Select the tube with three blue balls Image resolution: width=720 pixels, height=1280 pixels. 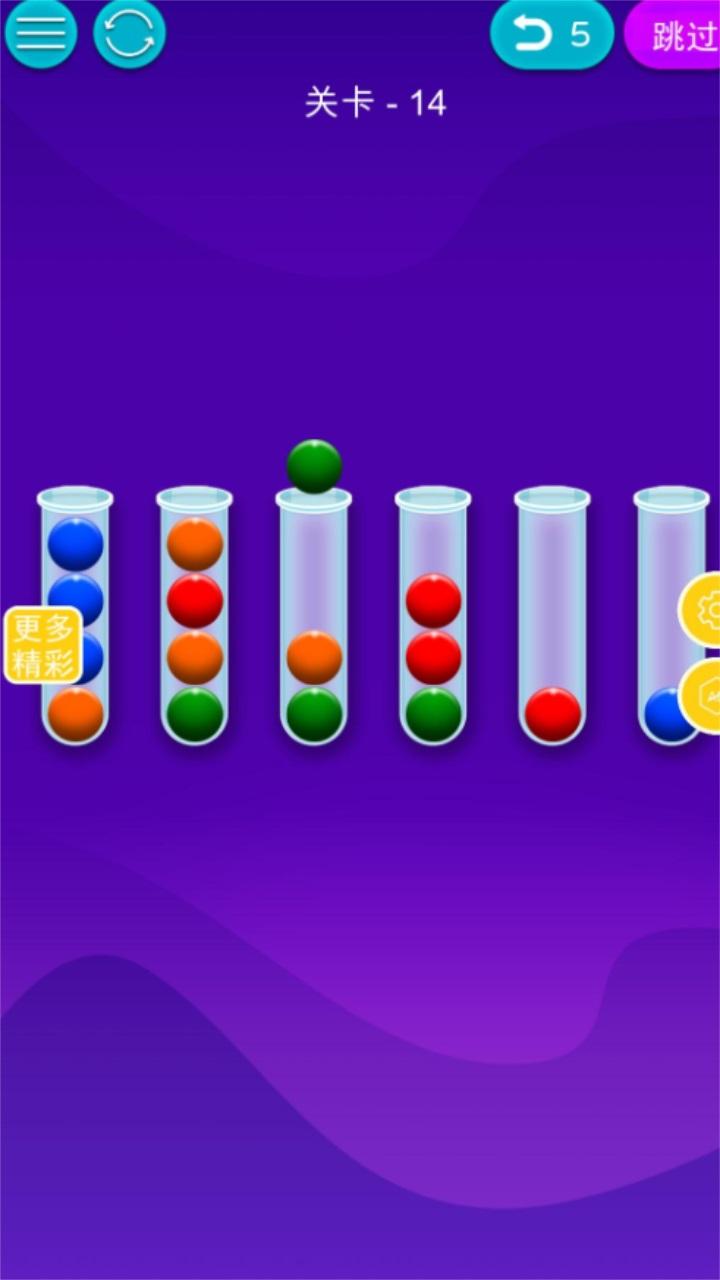pyautogui.click(x=75, y=620)
